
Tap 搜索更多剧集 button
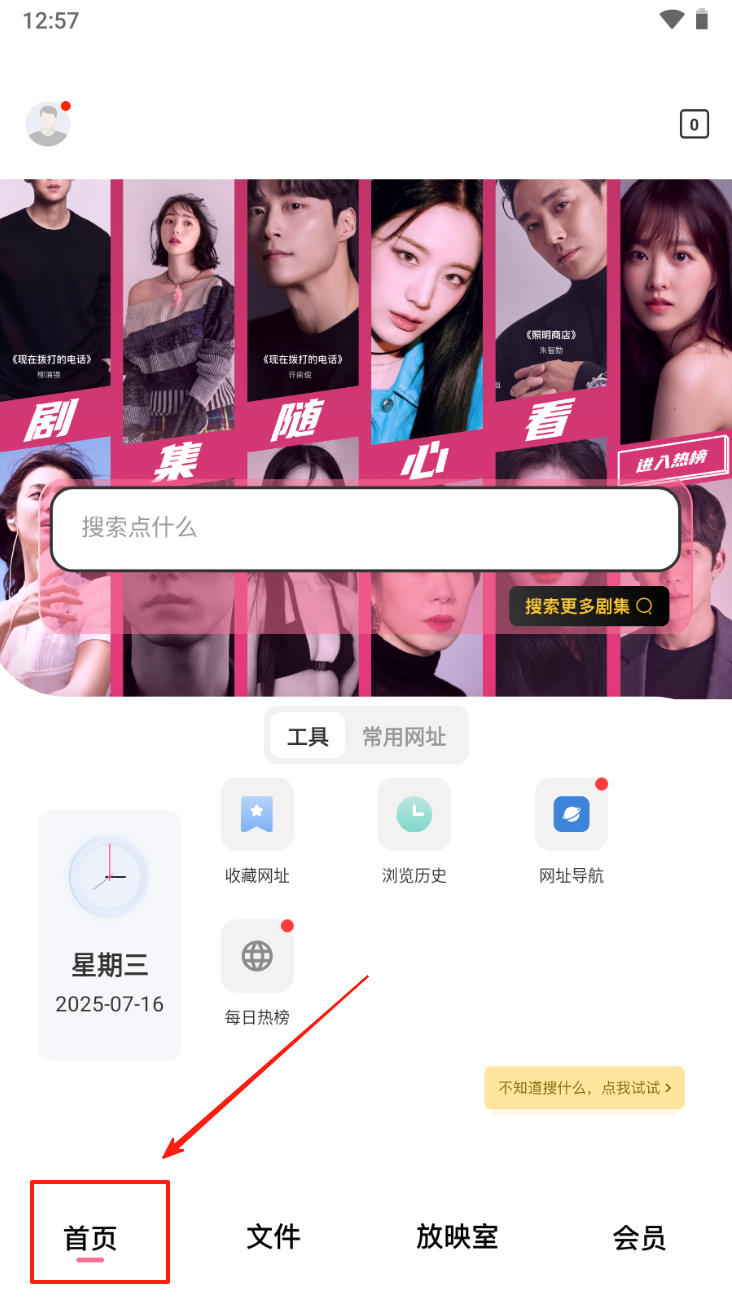588,606
